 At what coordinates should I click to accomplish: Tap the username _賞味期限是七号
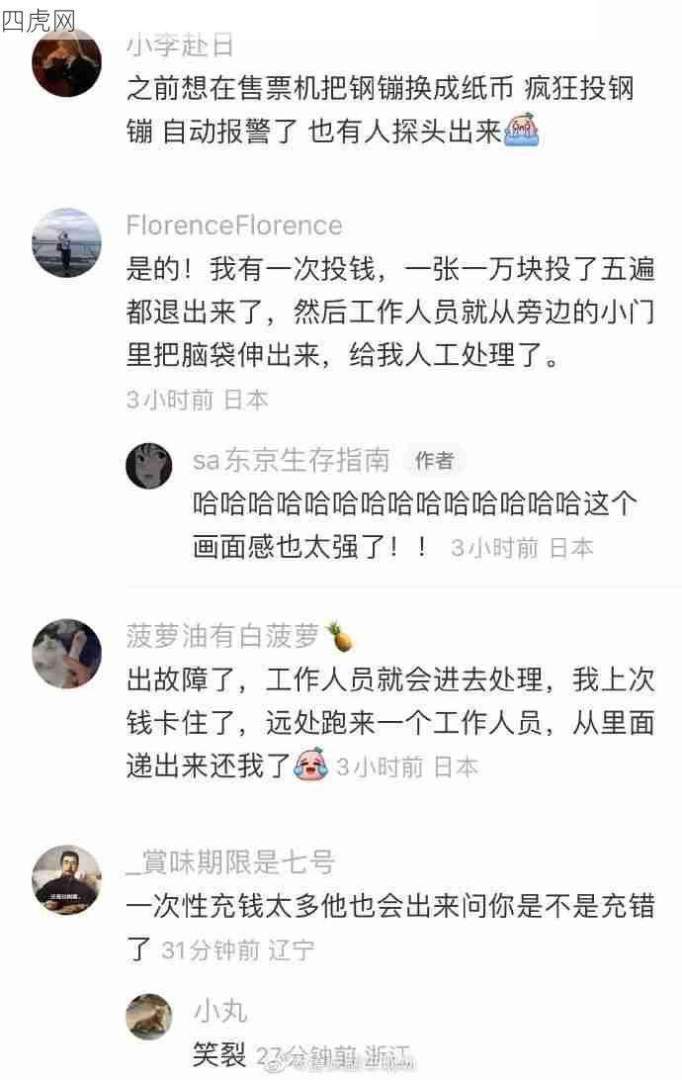tap(230, 862)
